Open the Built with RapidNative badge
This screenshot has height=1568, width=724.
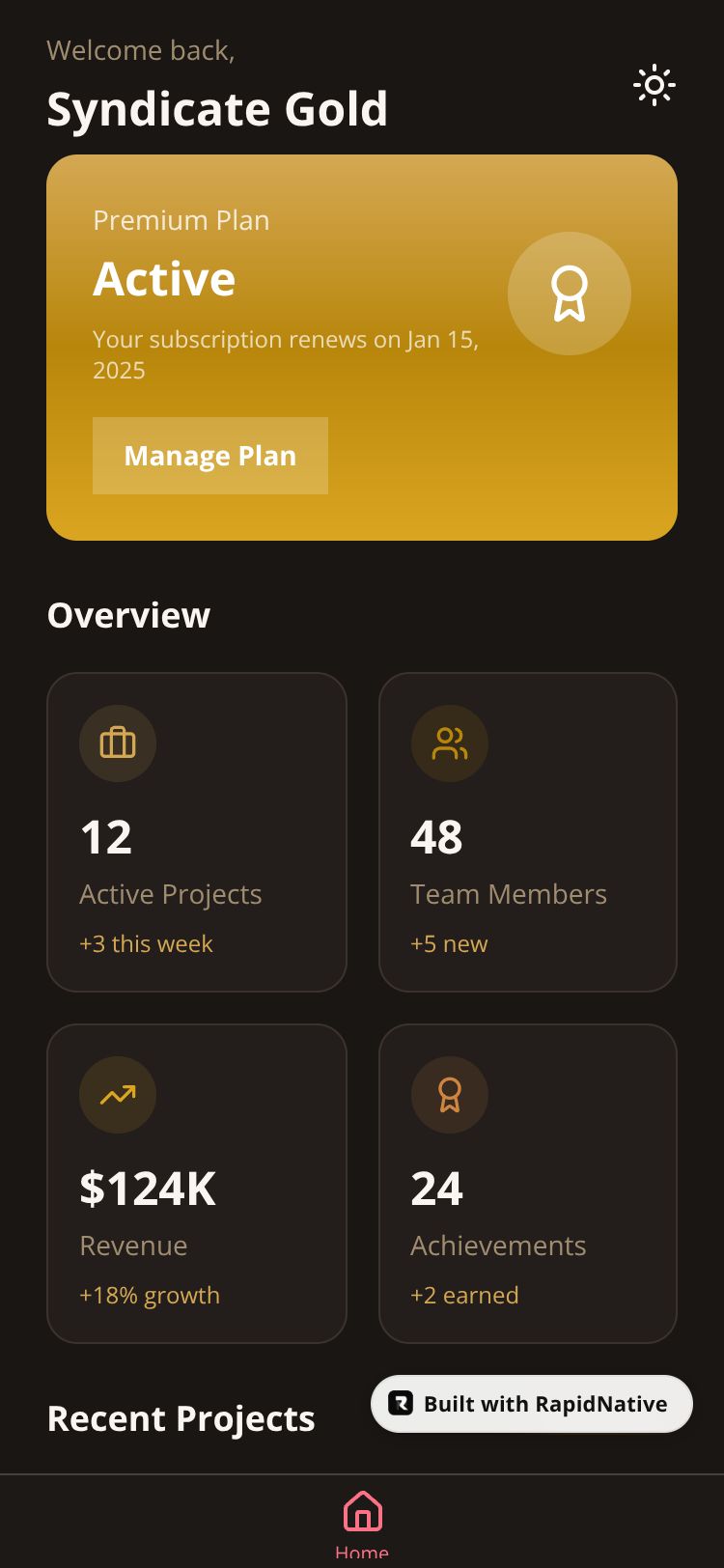pos(532,1404)
